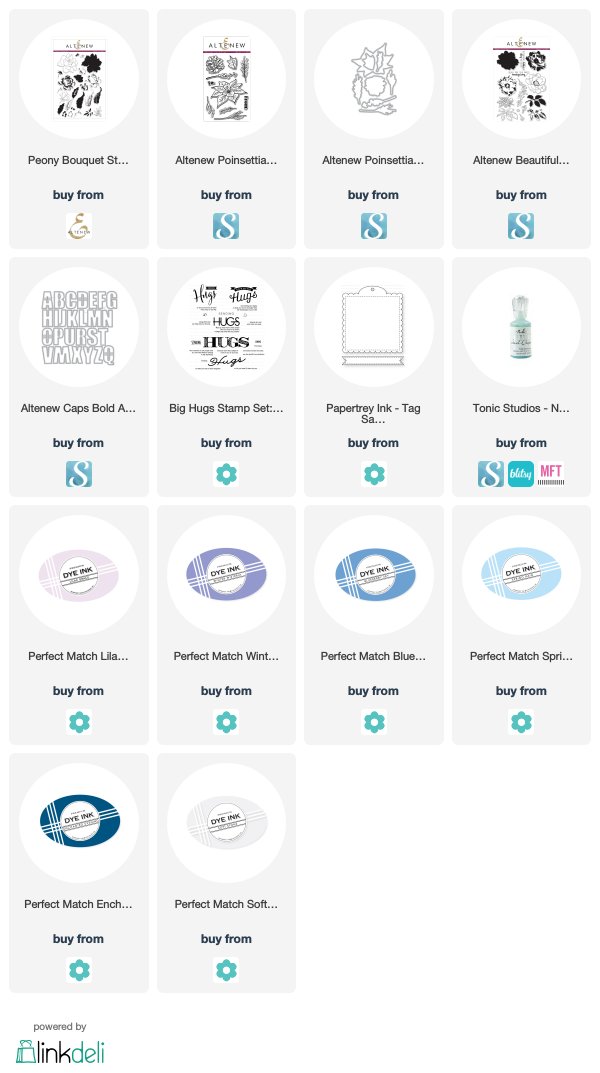Buy Altenew Beautiful from the S store icon
Viewport: 600px width, 1073px height.
click(x=521, y=226)
